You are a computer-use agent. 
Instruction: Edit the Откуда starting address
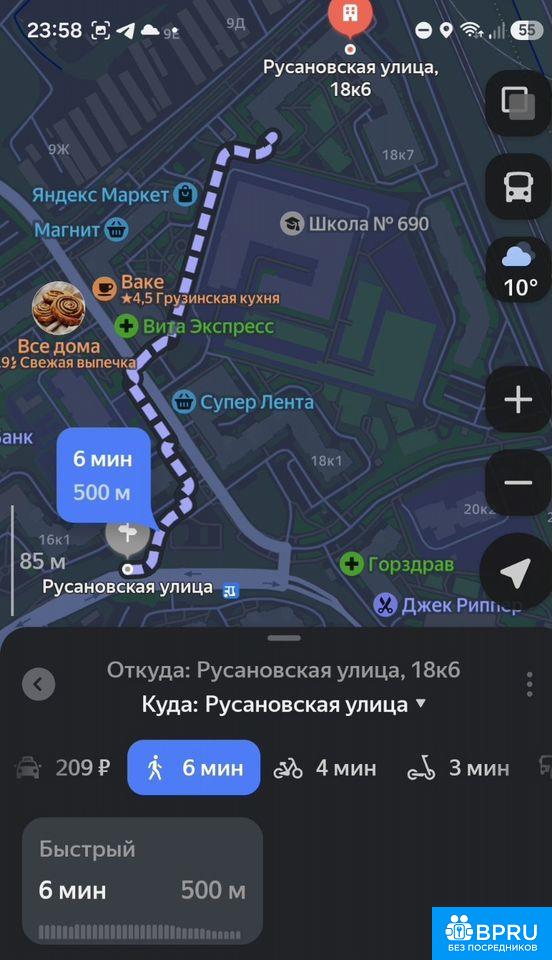(x=283, y=670)
